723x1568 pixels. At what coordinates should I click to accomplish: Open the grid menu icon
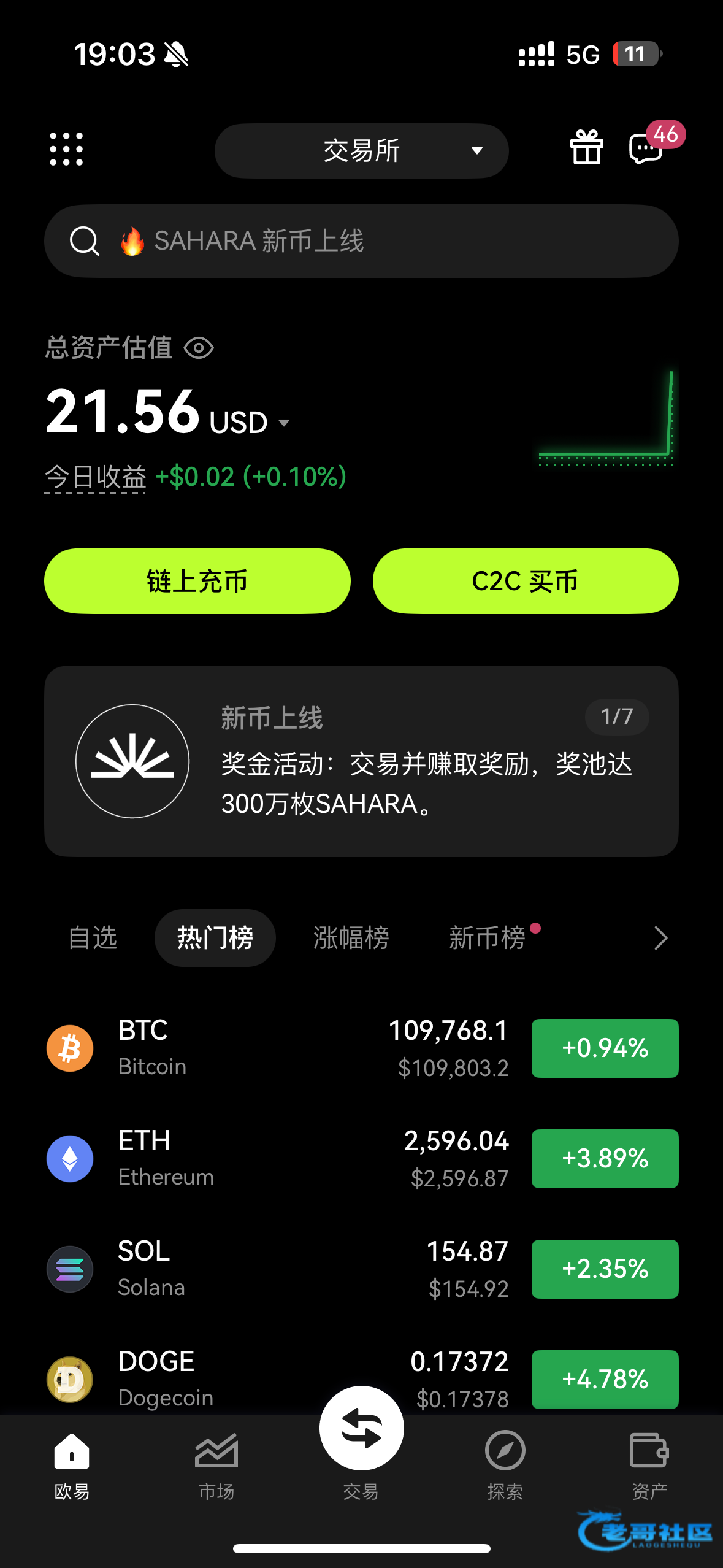pos(66,149)
